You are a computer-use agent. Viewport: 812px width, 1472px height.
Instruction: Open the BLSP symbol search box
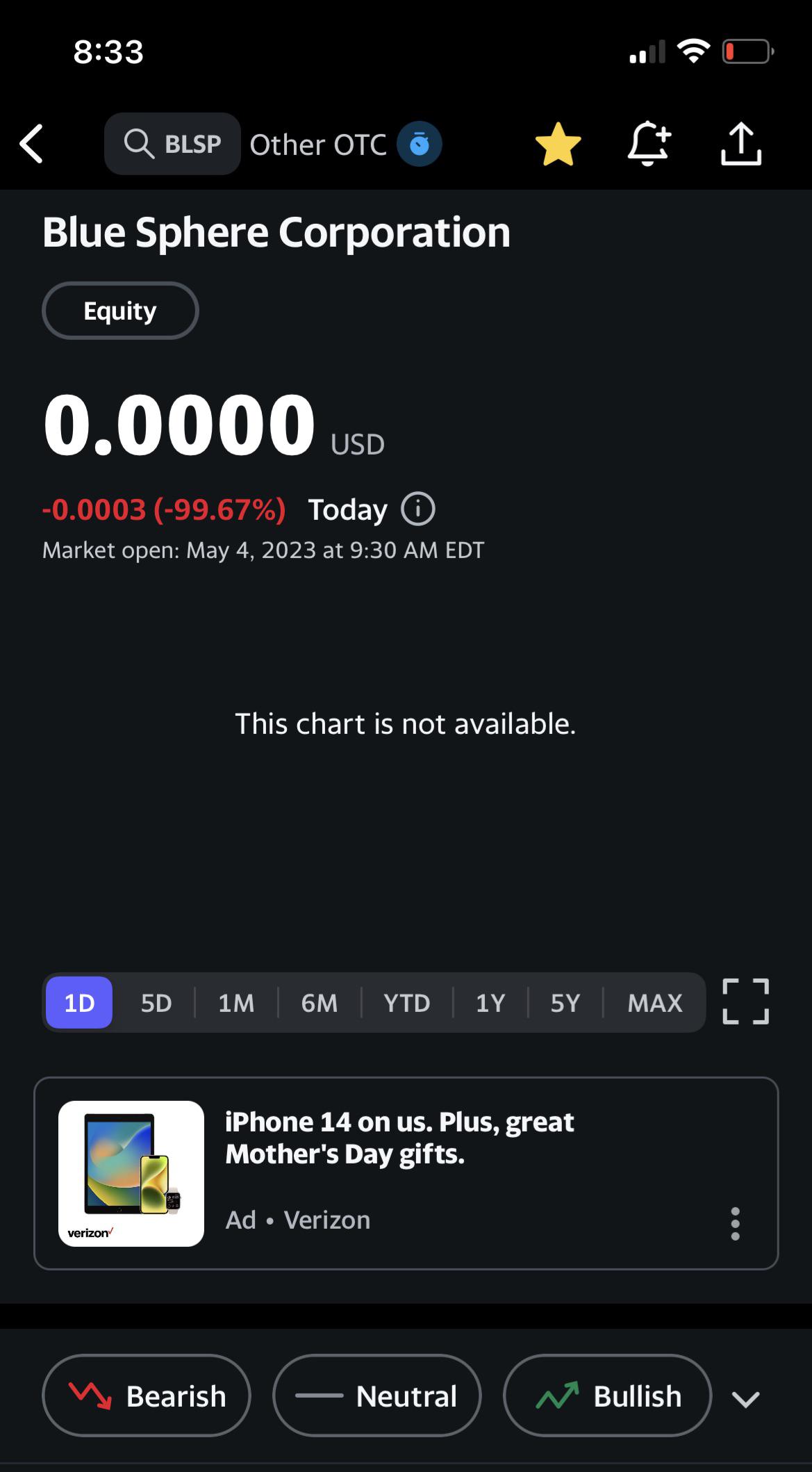pos(172,144)
